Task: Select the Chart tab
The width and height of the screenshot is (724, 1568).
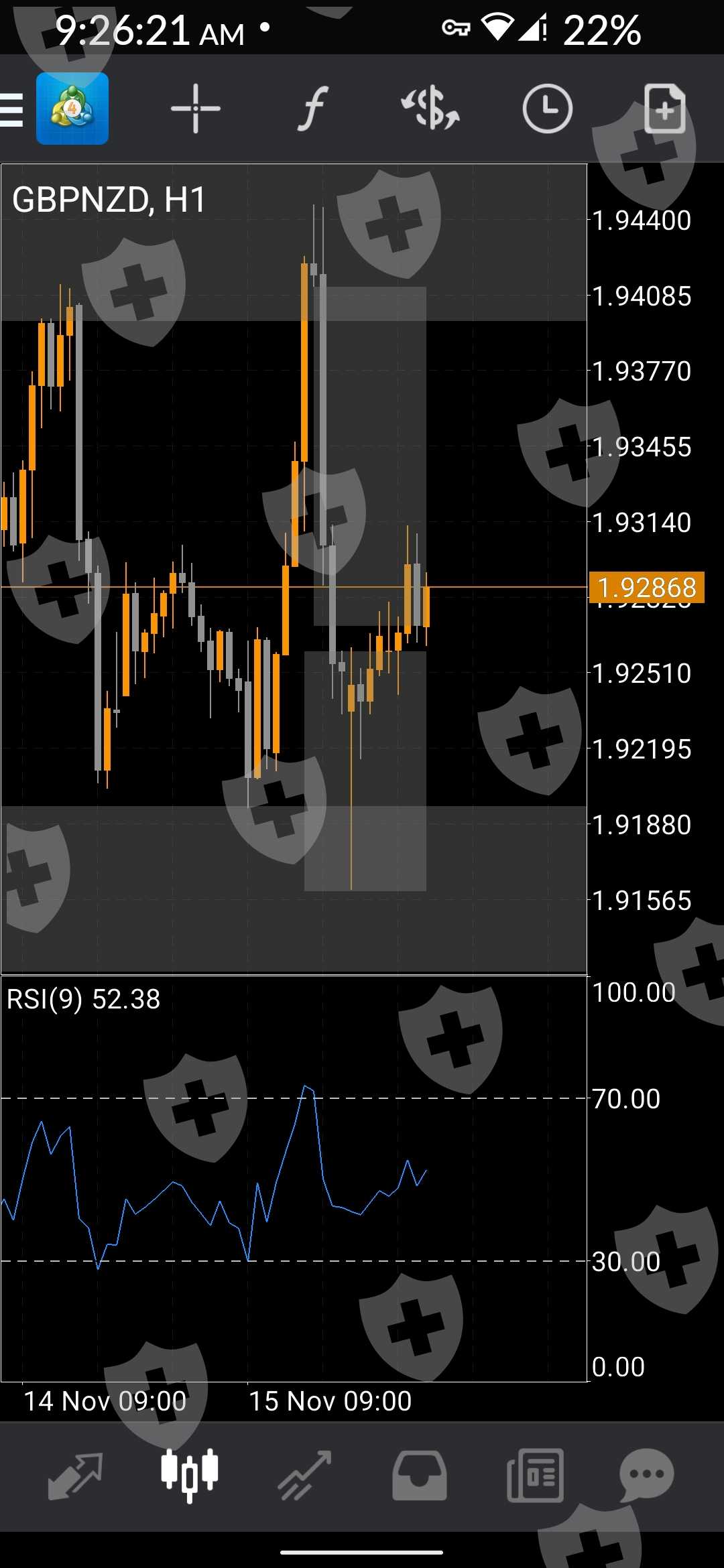Action: click(190, 1476)
